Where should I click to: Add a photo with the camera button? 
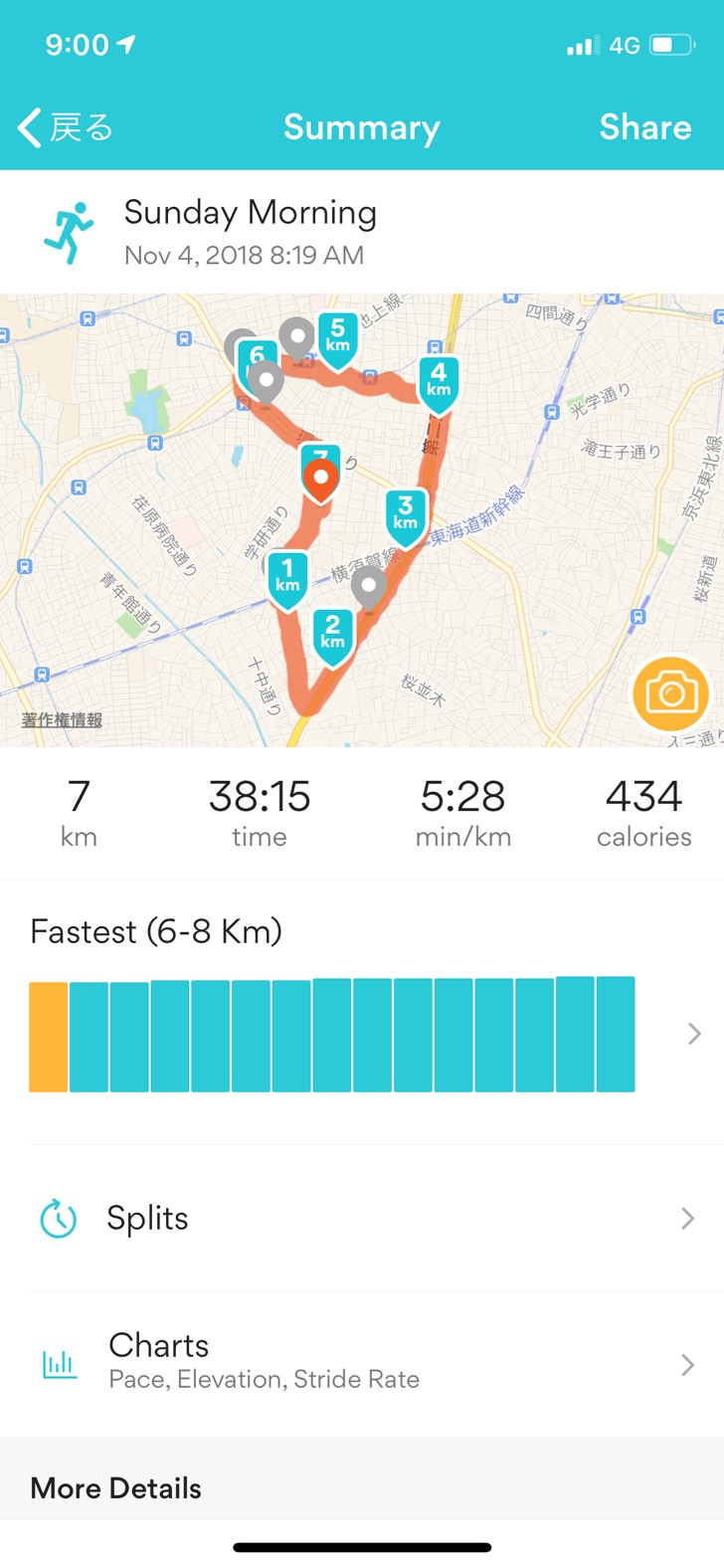coord(670,692)
